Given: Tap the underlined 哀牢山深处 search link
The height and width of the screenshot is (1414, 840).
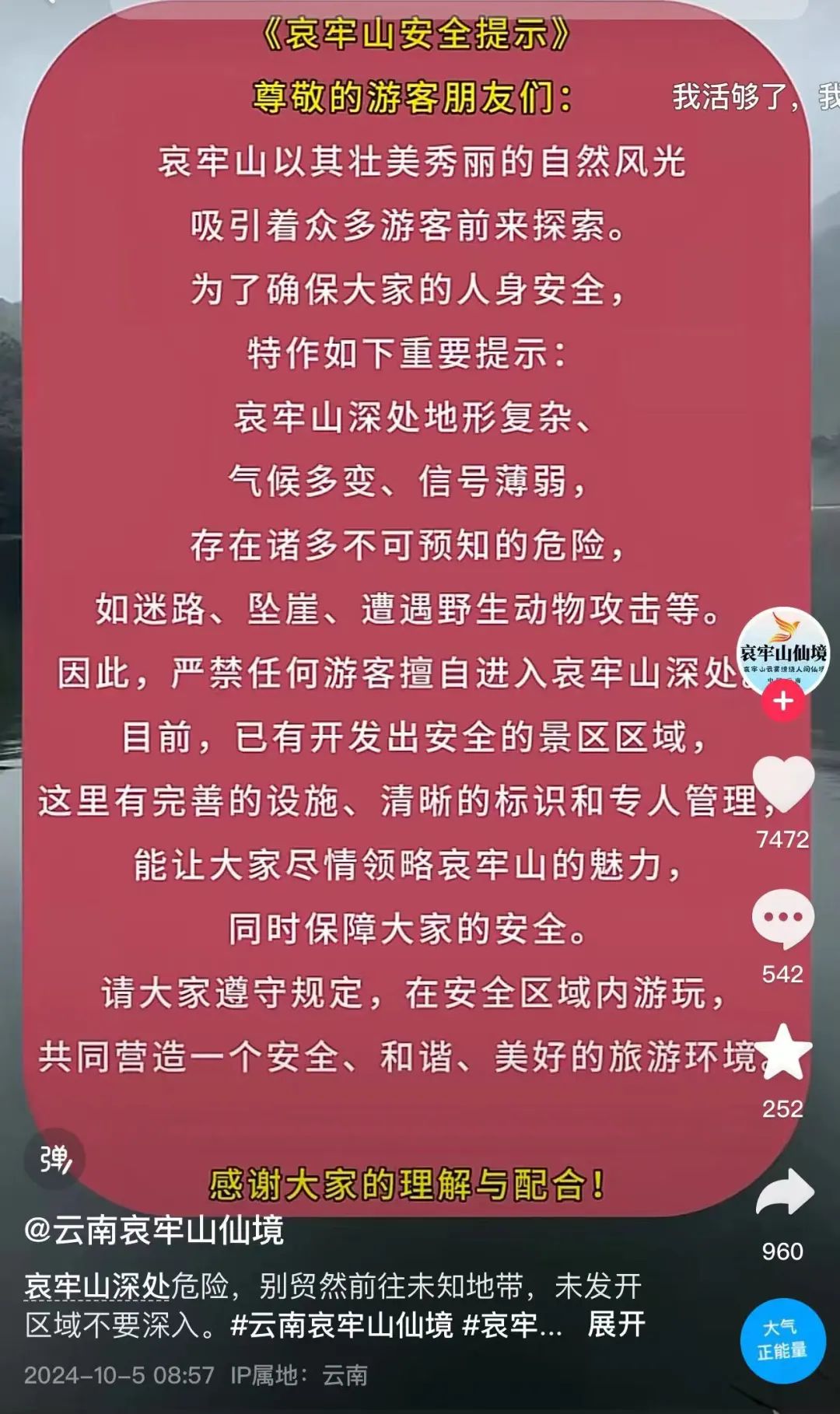Looking at the screenshot, I should tap(97, 1286).
